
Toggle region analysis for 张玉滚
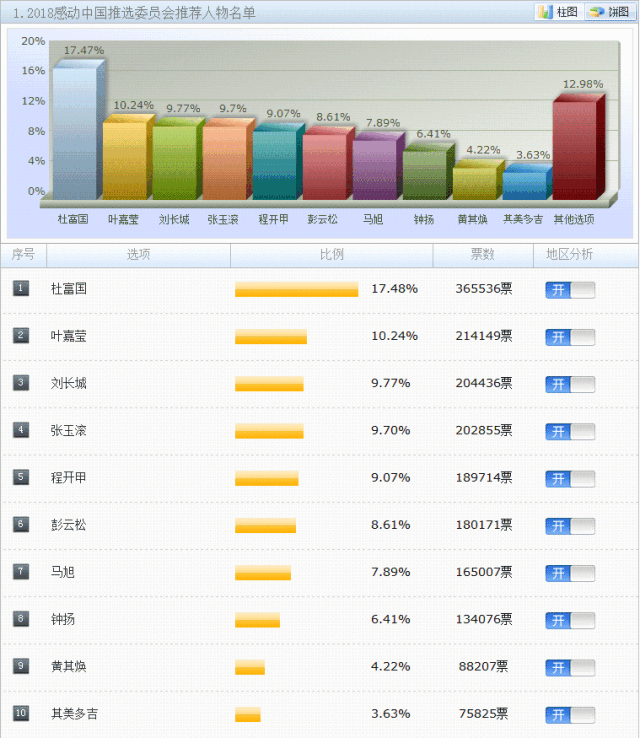[x=569, y=431]
